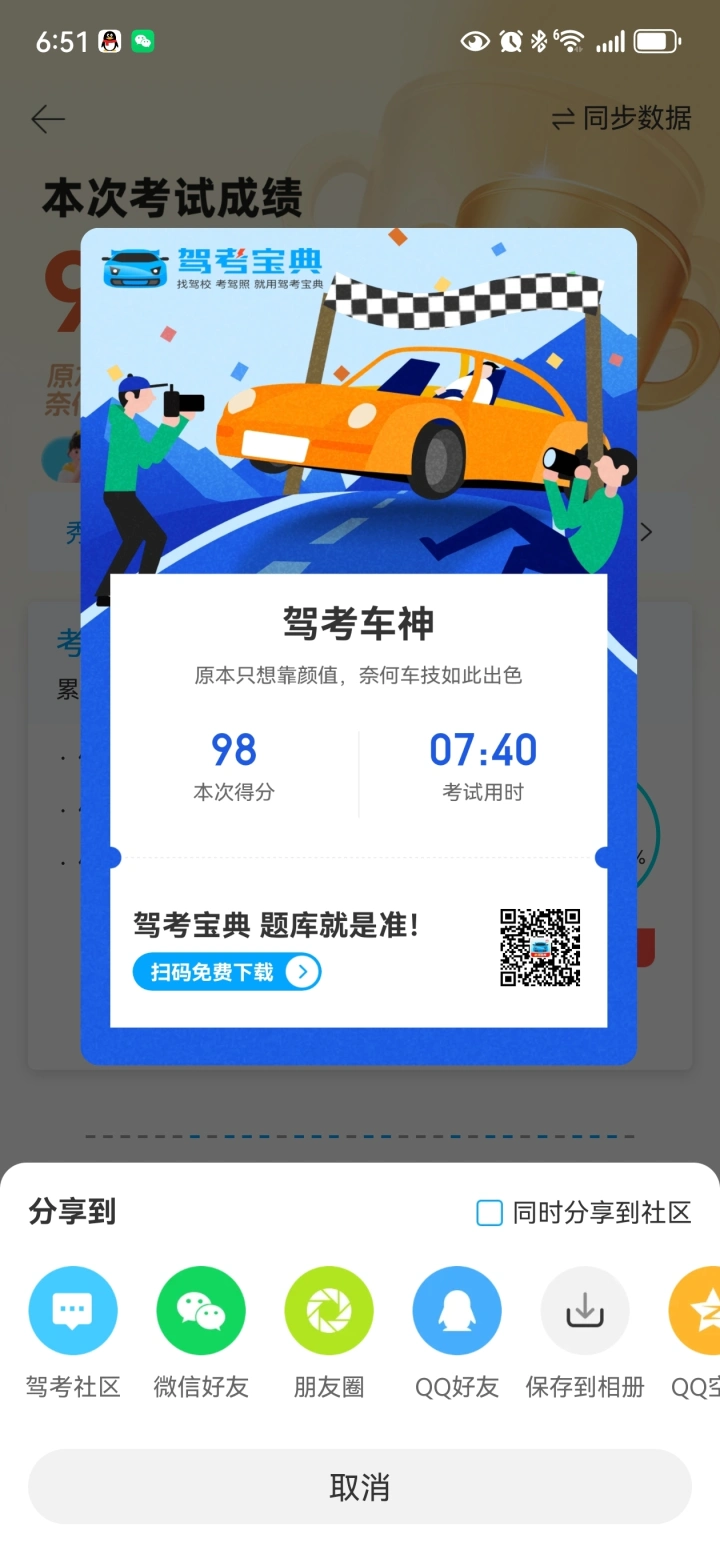This screenshot has width=720, height=1554.
Task: Share to QQ好友
Action: (457, 1311)
